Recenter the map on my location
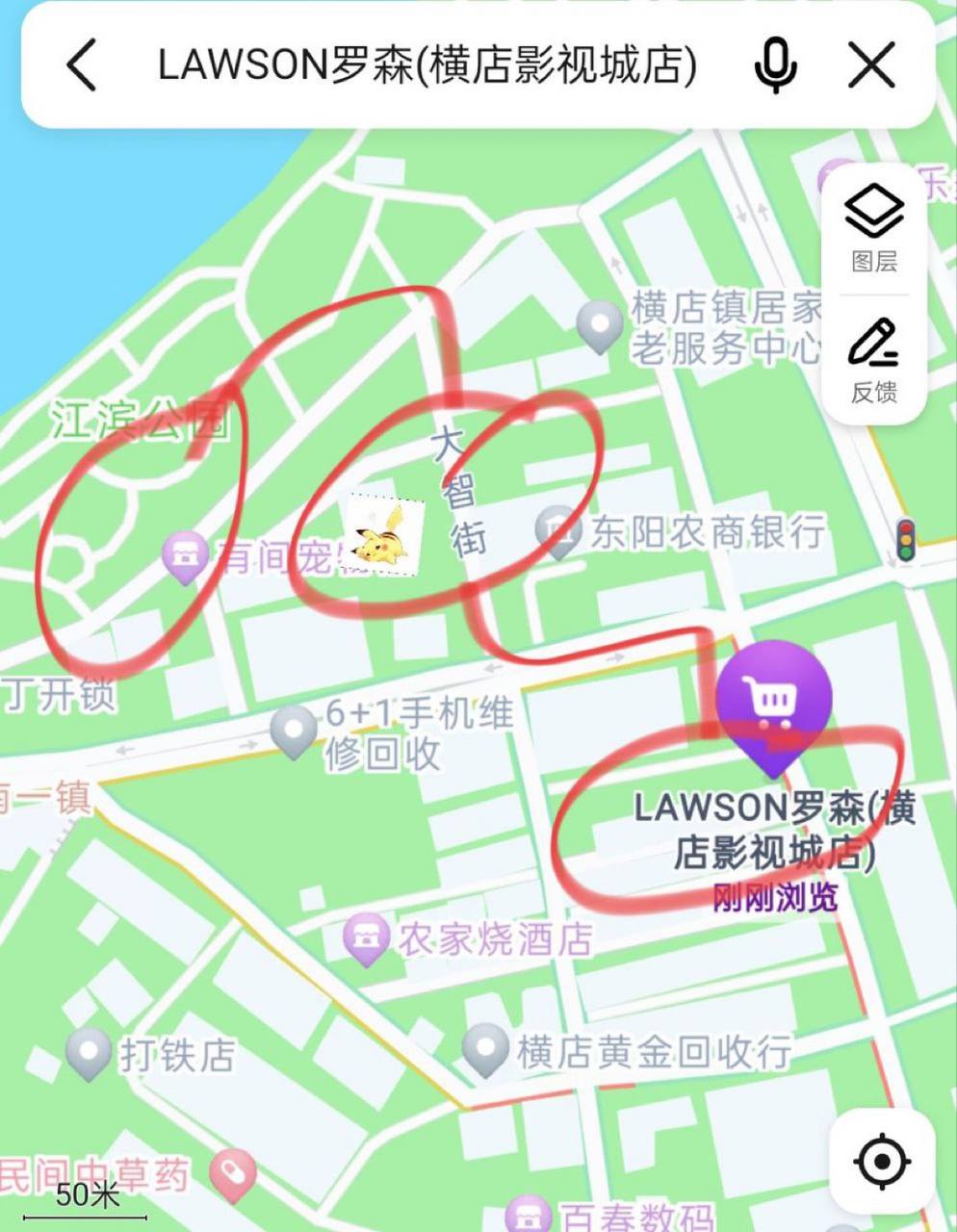957x1232 pixels. click(x=882, y=1162)
